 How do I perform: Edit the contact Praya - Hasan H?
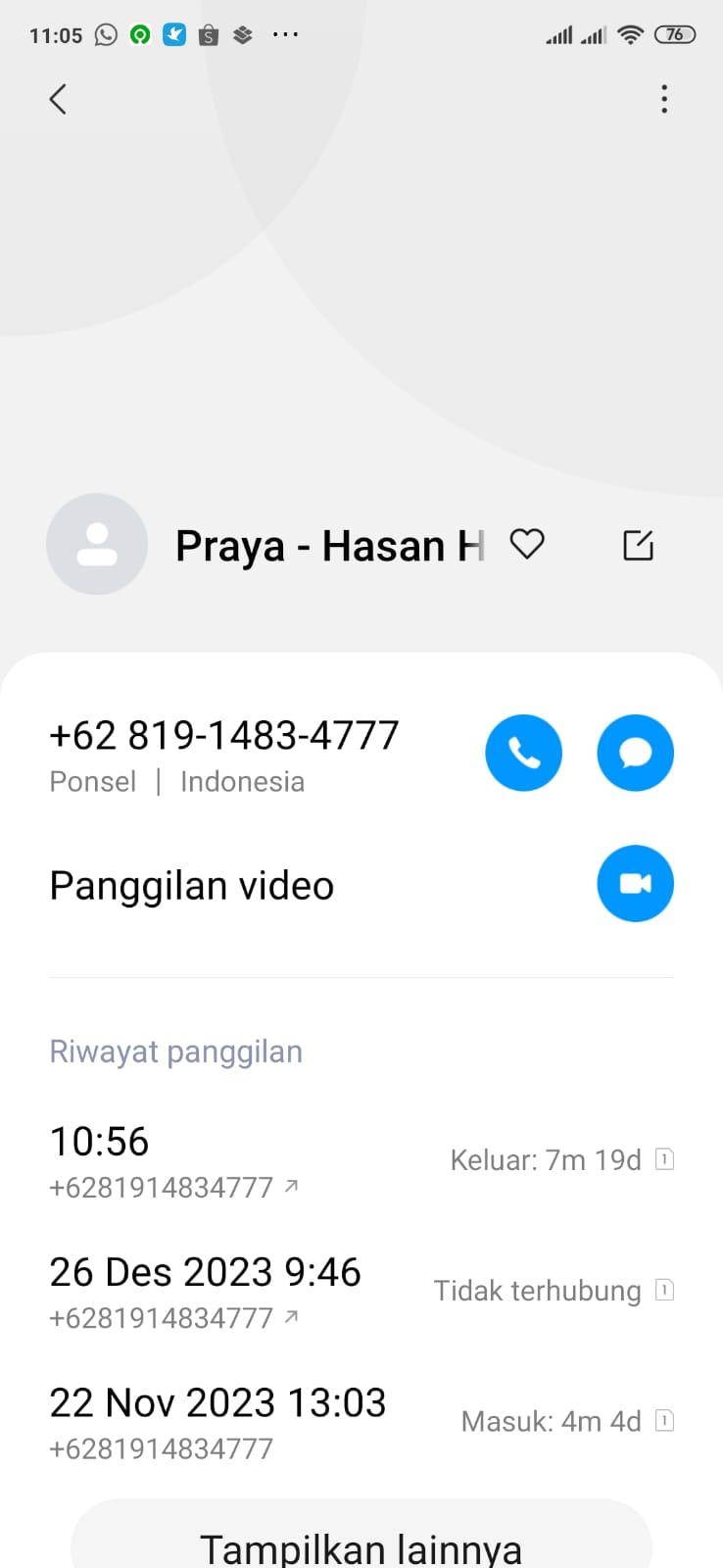point(638,545)
